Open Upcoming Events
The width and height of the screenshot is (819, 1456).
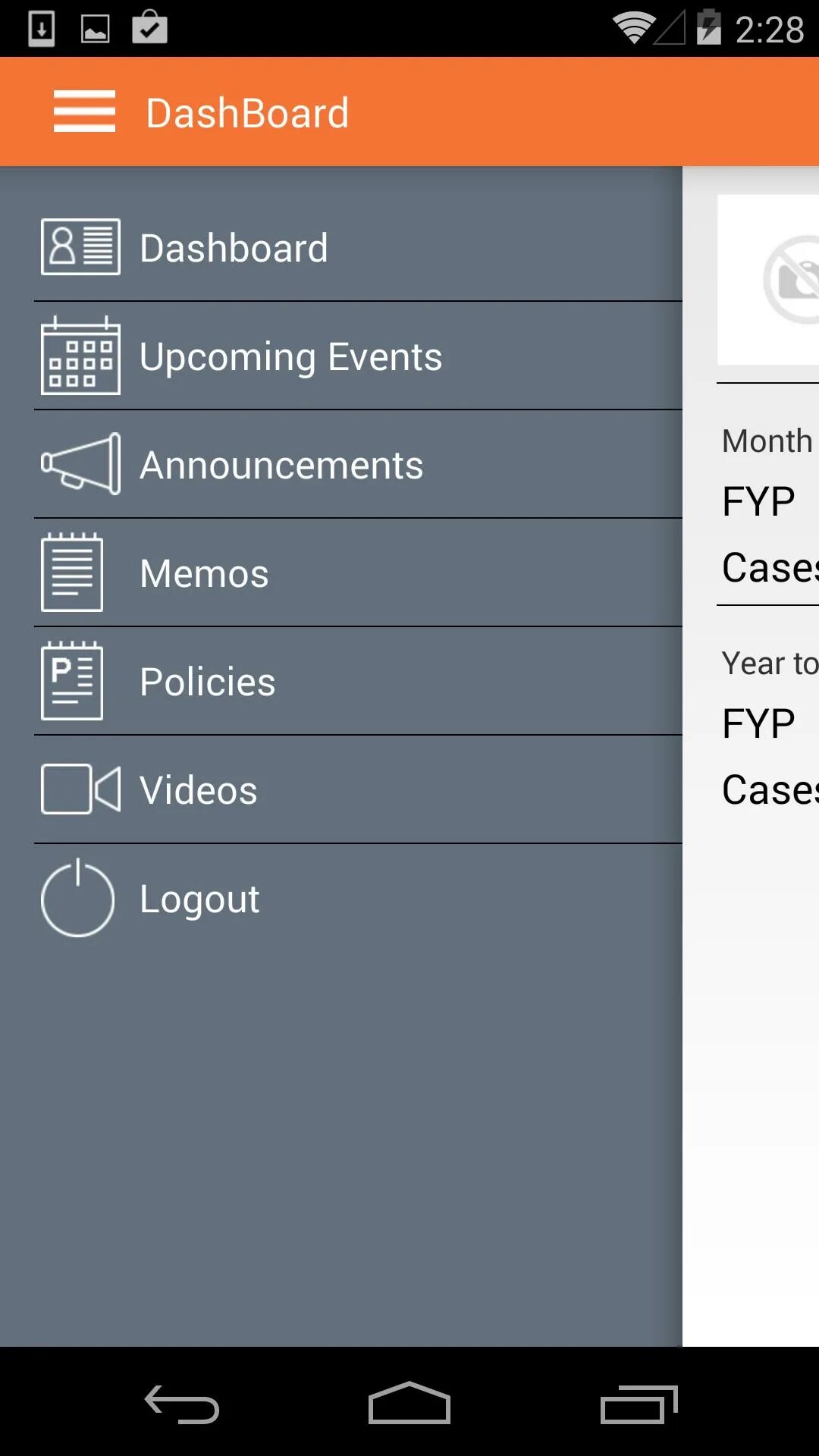(358, 356)
